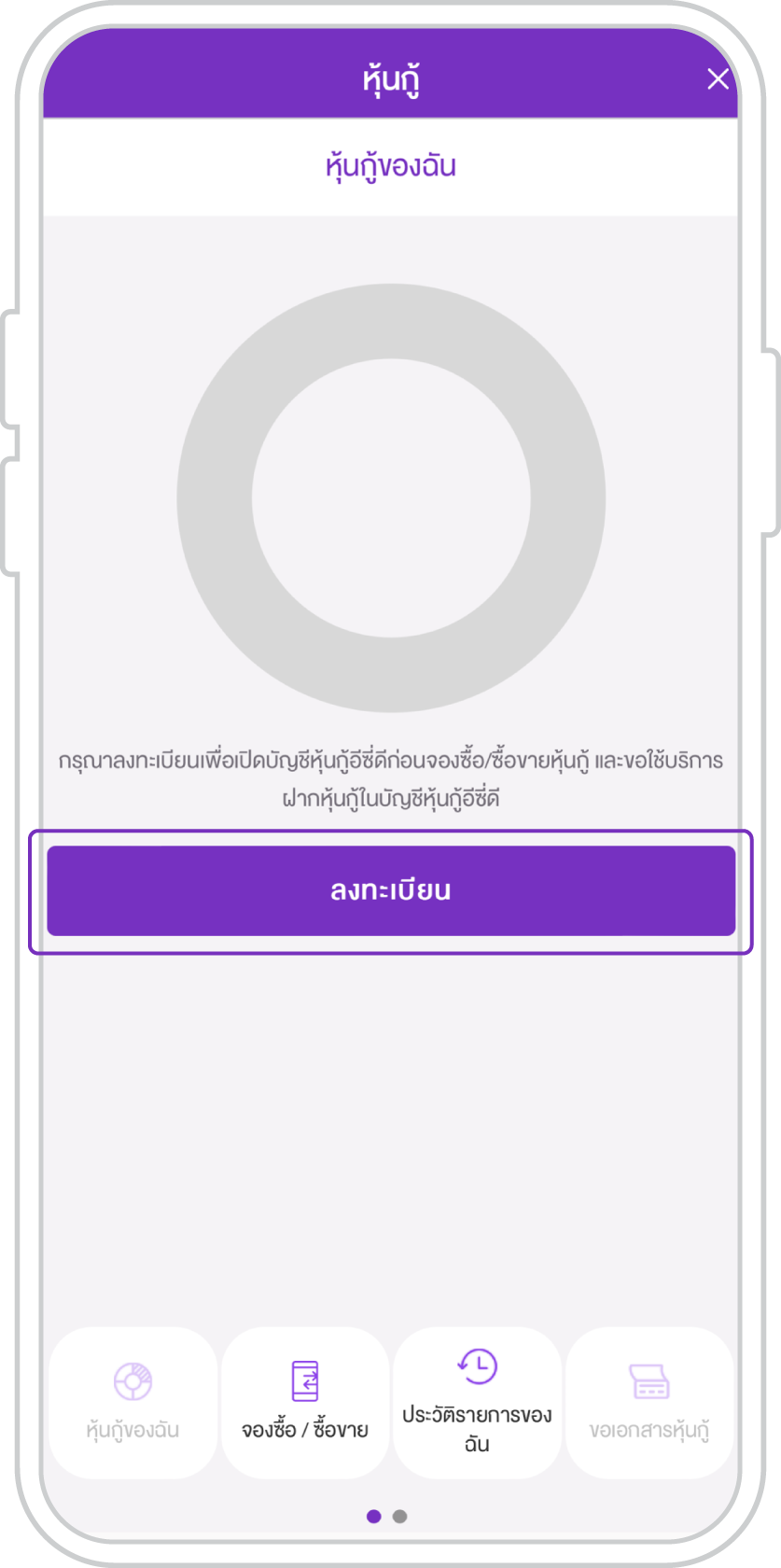The image size is (781, 1568).
Task: Tap the ลงทะเบียน button
Action: pos(391,890)
